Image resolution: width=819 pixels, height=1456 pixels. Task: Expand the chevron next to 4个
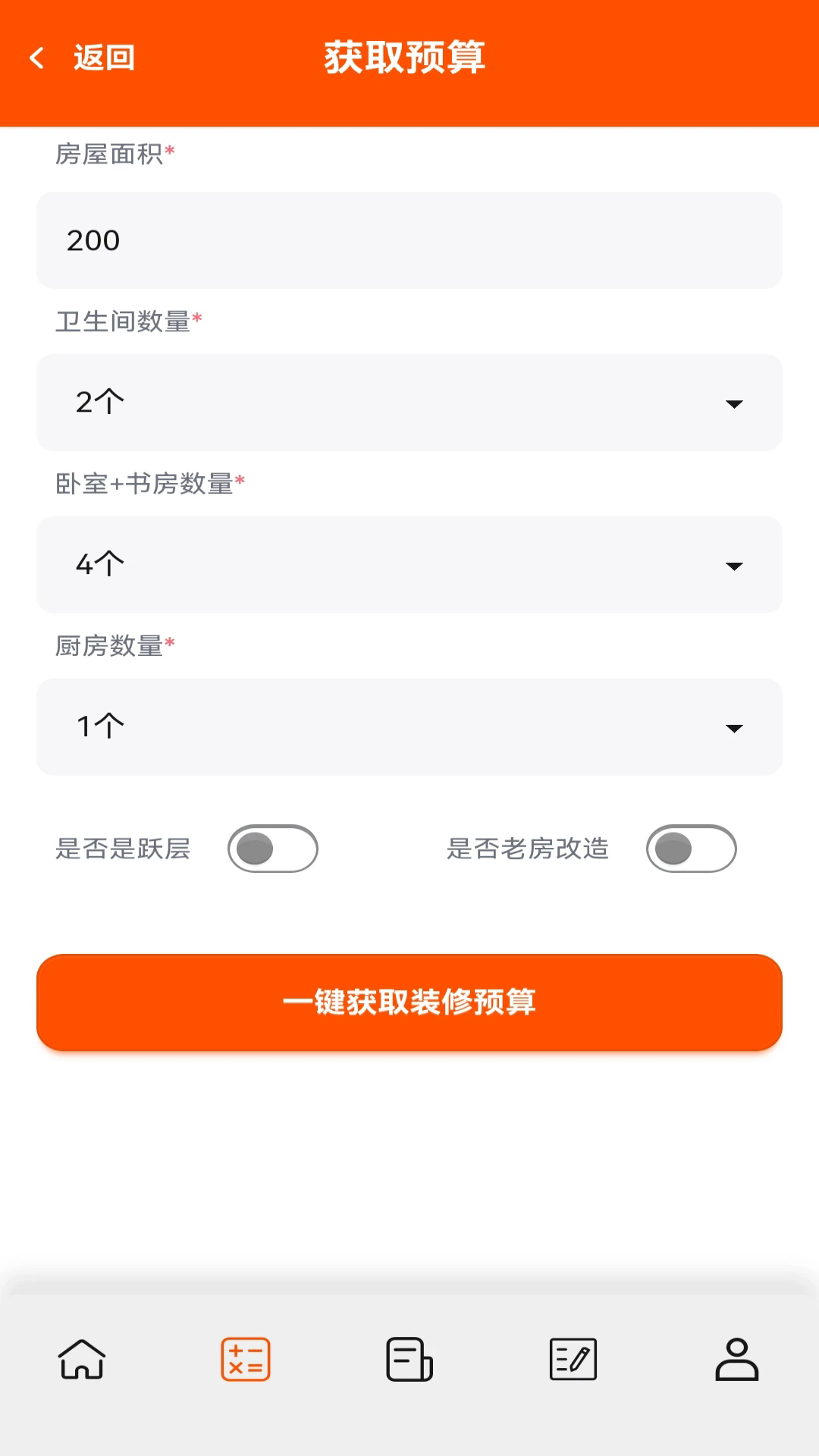point(733,565)
